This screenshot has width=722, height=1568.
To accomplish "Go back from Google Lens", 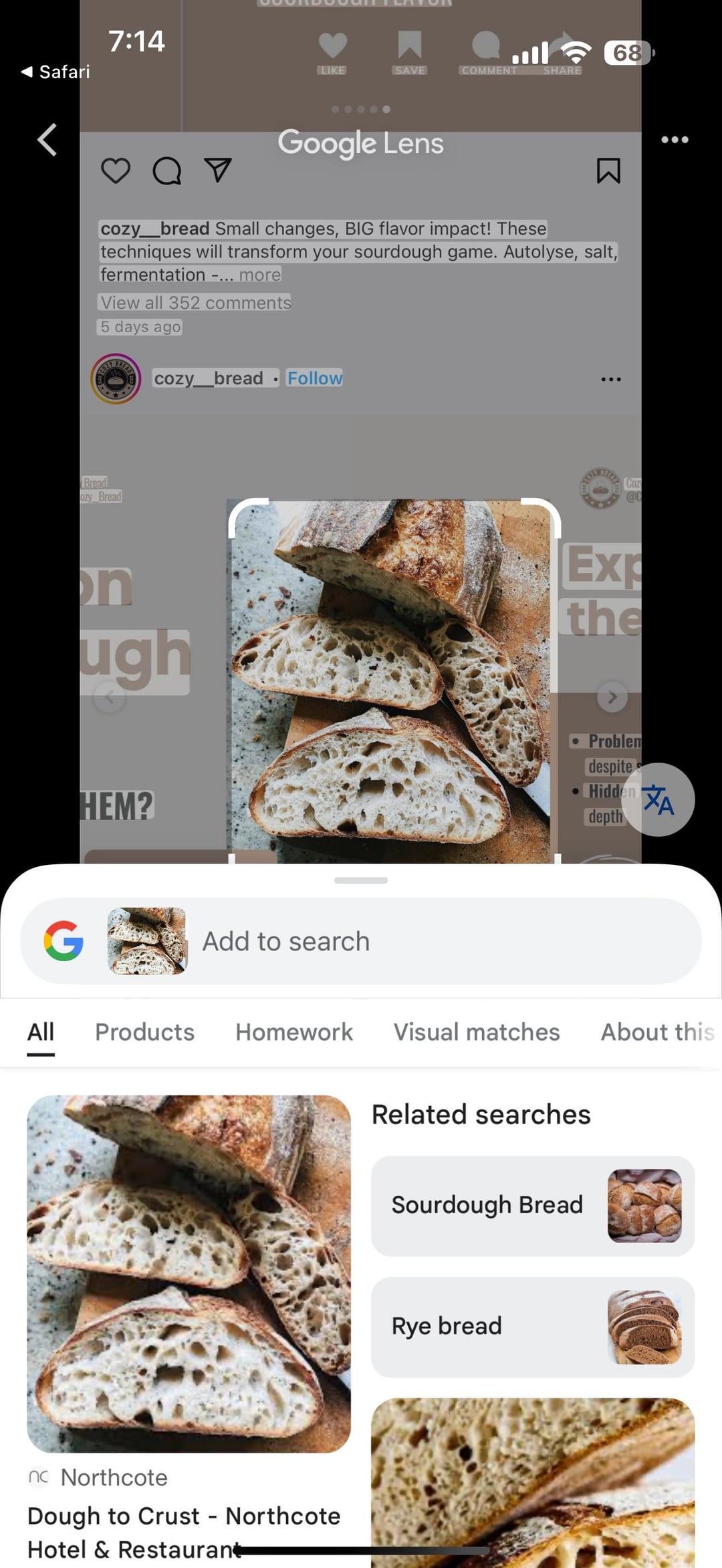I will (47, 140).
